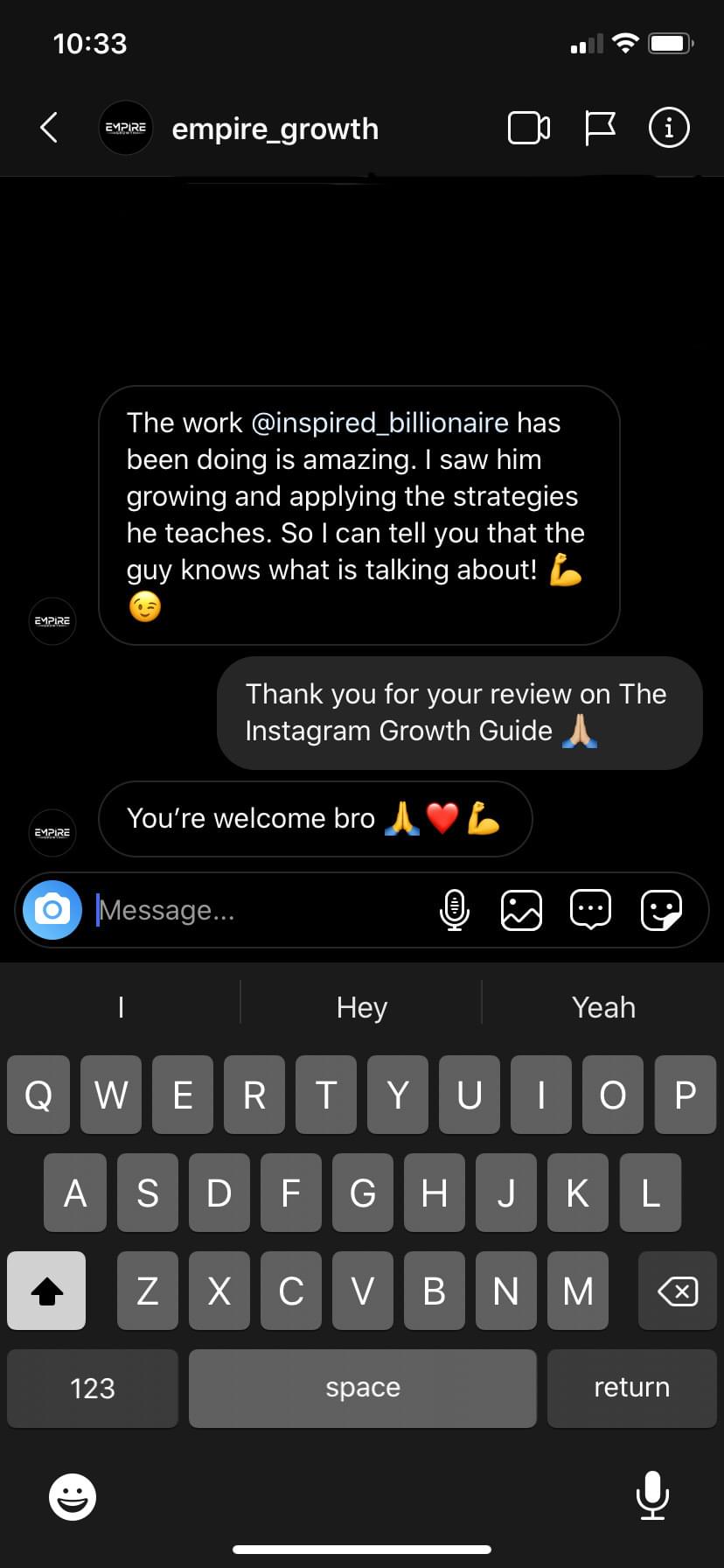Start a video call
Viewport: 724px width, 1568px height.
point(528,128)
